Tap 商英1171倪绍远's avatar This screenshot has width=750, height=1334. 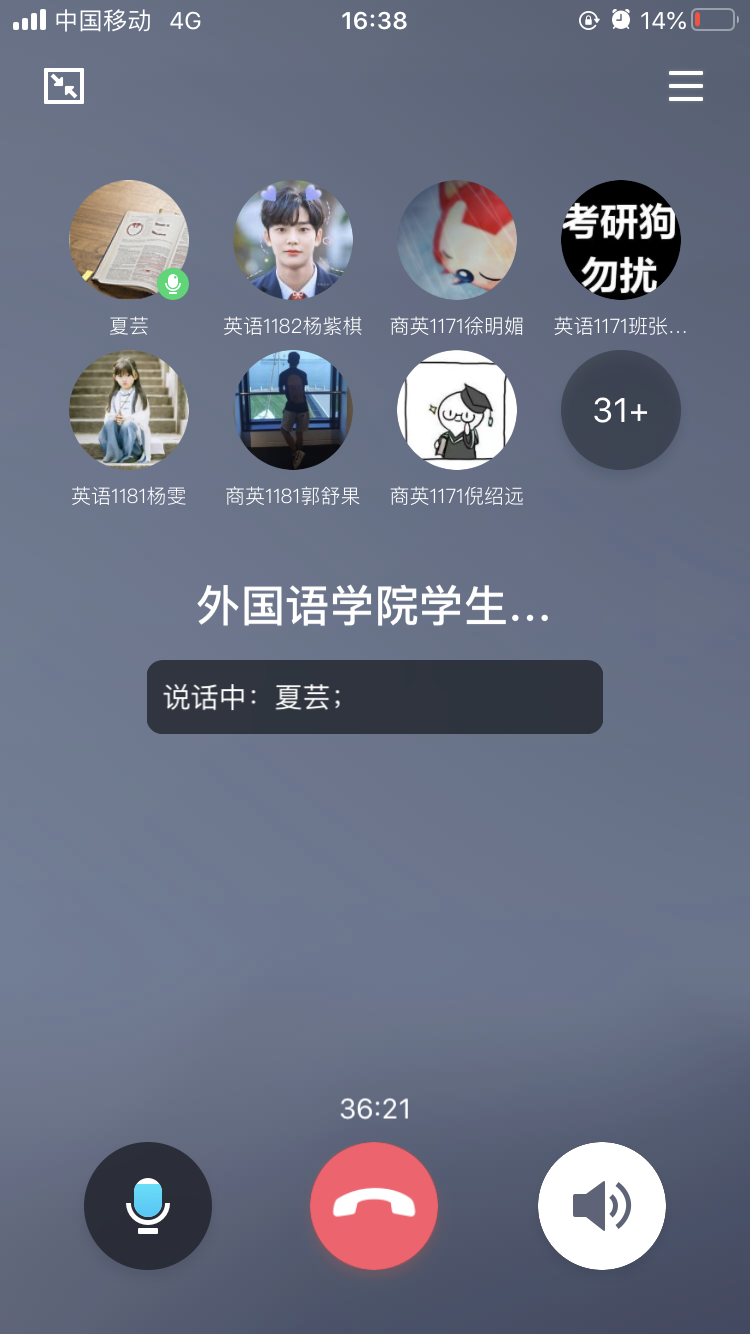coord(457,410)
